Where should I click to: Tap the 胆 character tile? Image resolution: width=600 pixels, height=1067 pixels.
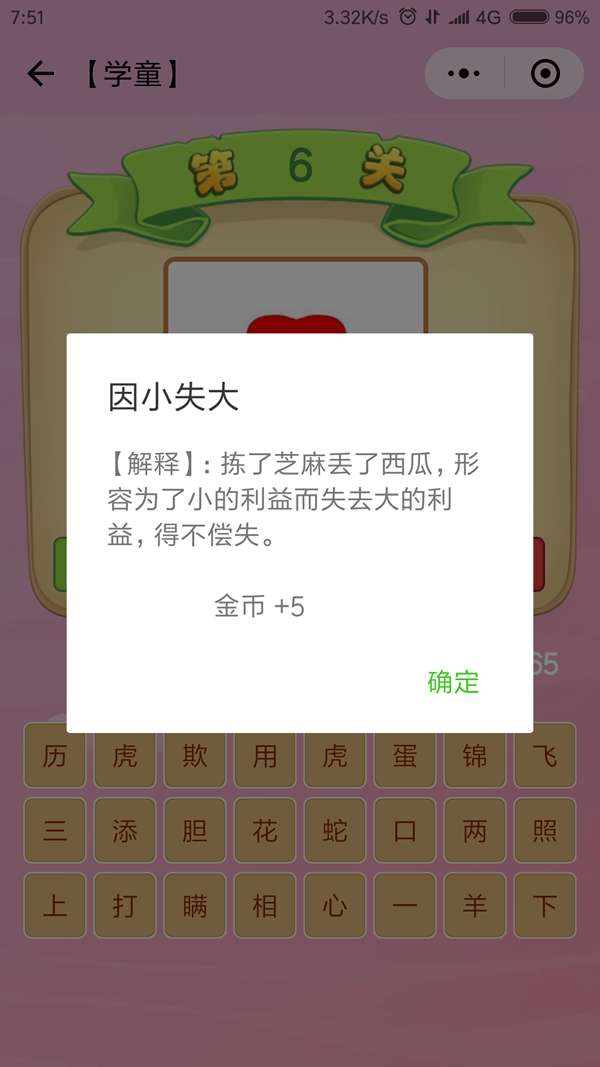195,831
